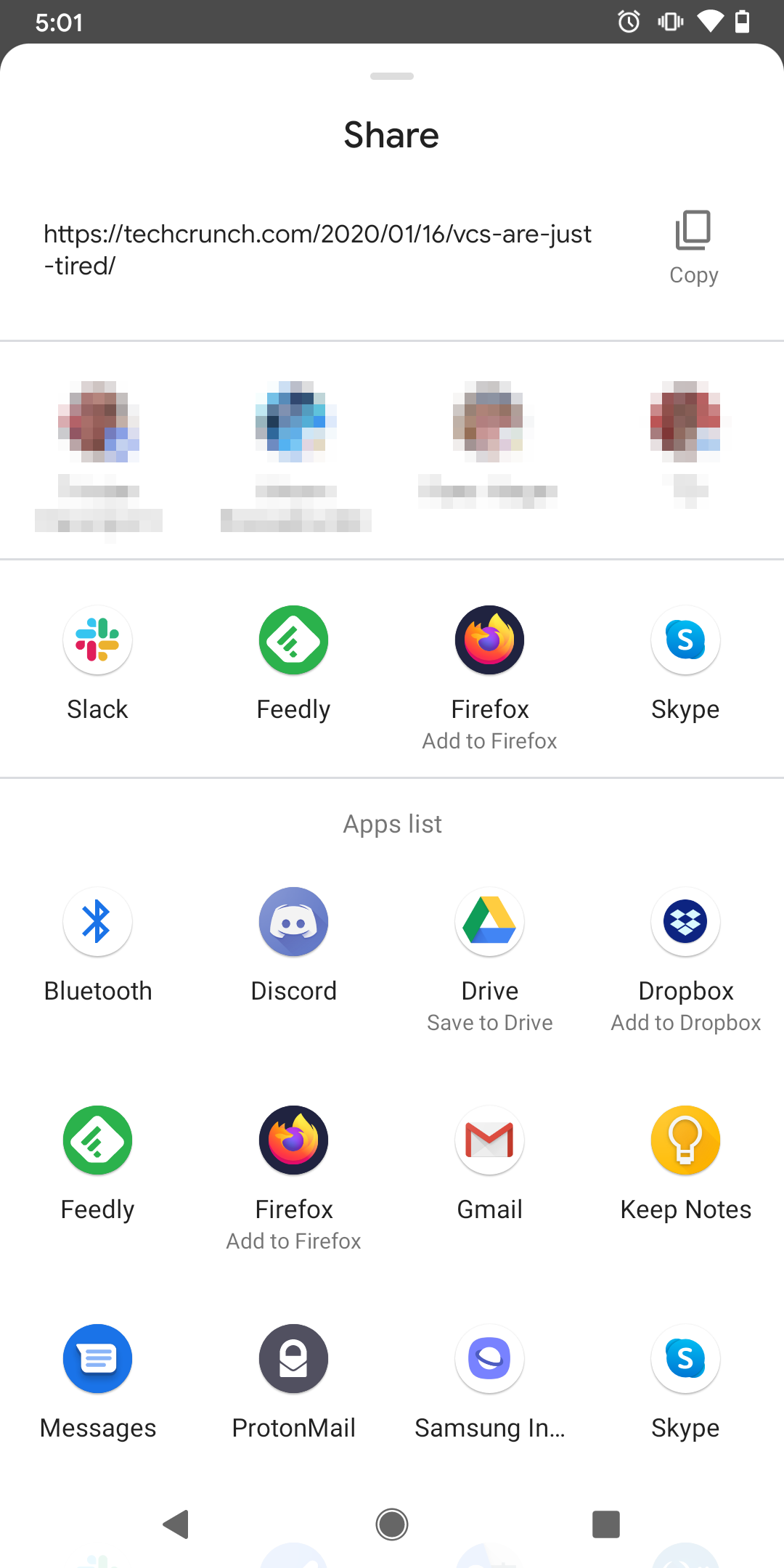784x1568 pixels.
Task: Copy the TechCrunch URL
Action: coord(692,243)
